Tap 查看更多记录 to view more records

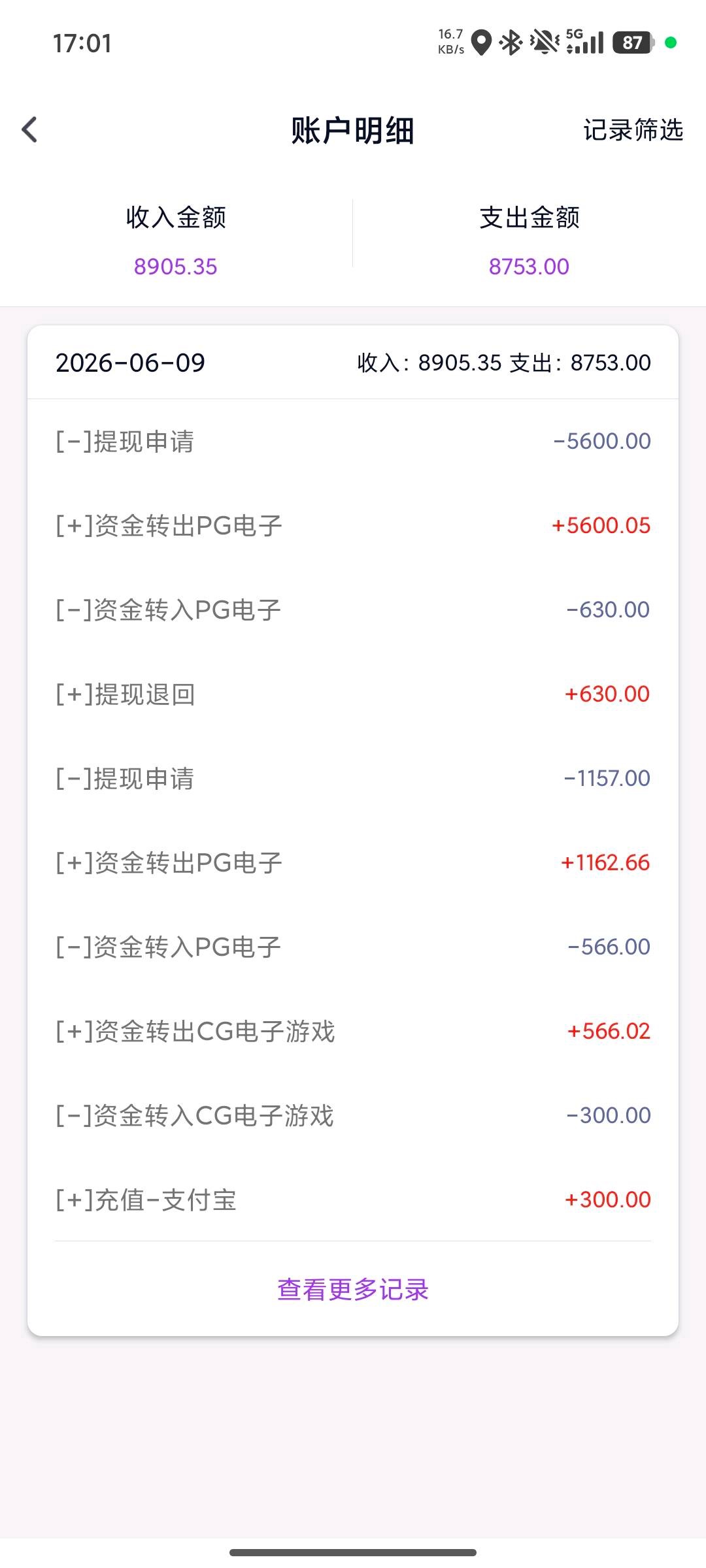(x=353, y=1289)
